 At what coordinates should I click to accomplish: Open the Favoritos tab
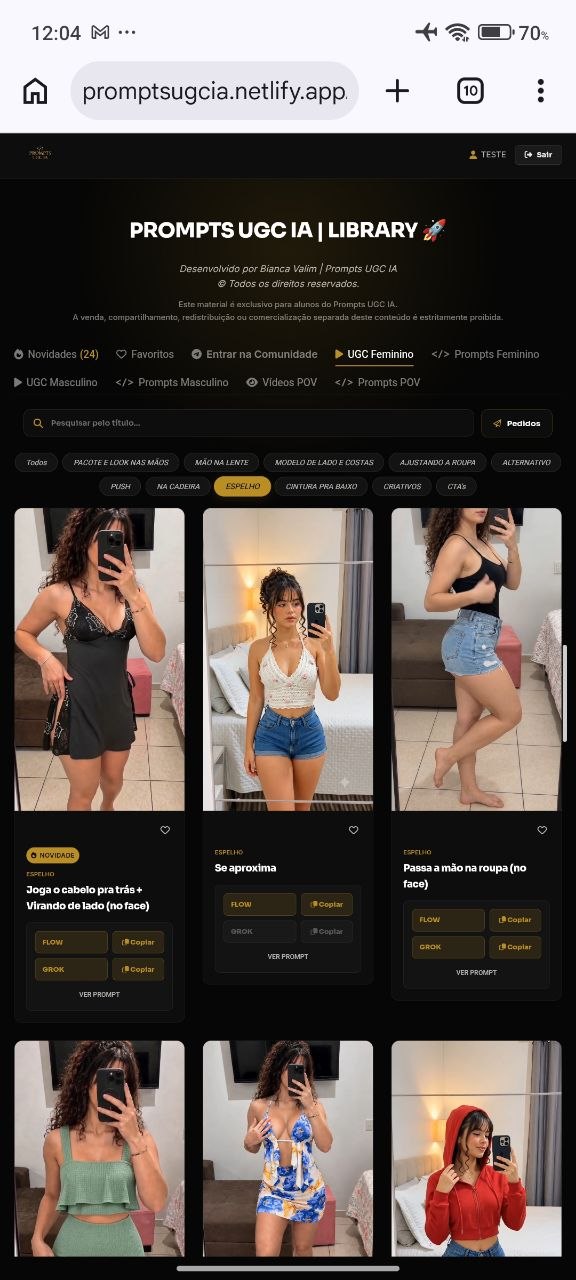coord(145,354)
